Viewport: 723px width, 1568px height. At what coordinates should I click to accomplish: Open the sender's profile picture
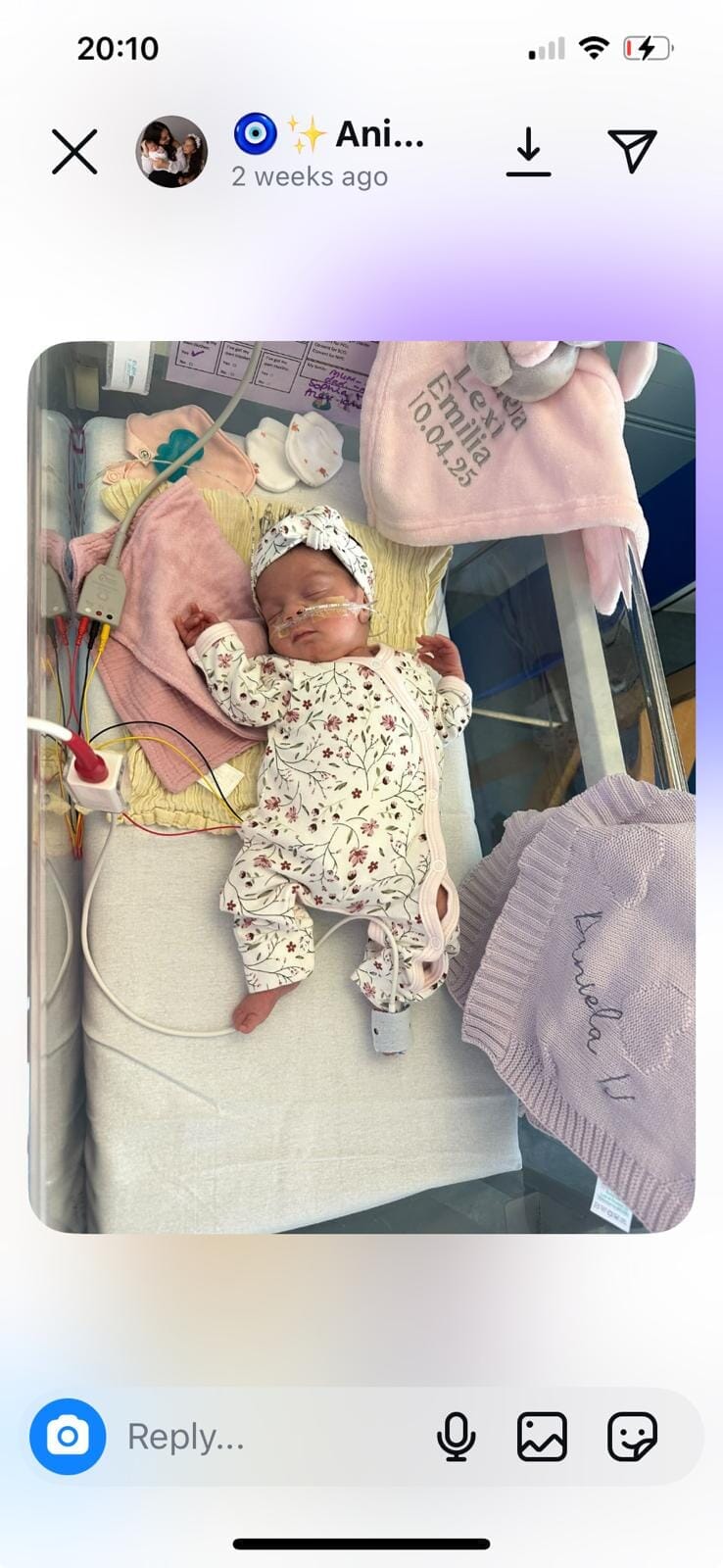click(171, 152)
